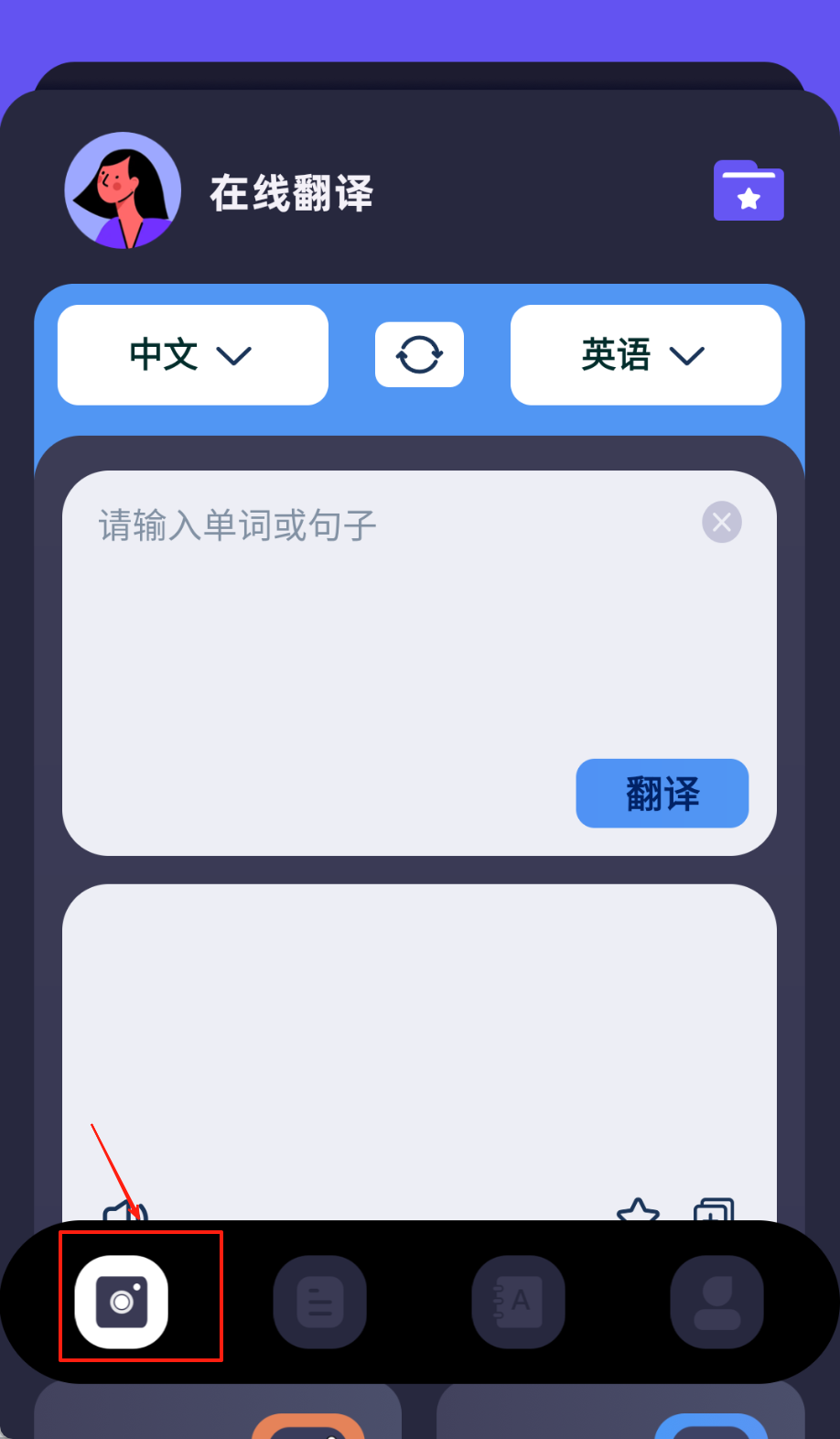Switch to the text document tab

(x=320, y=1301)
